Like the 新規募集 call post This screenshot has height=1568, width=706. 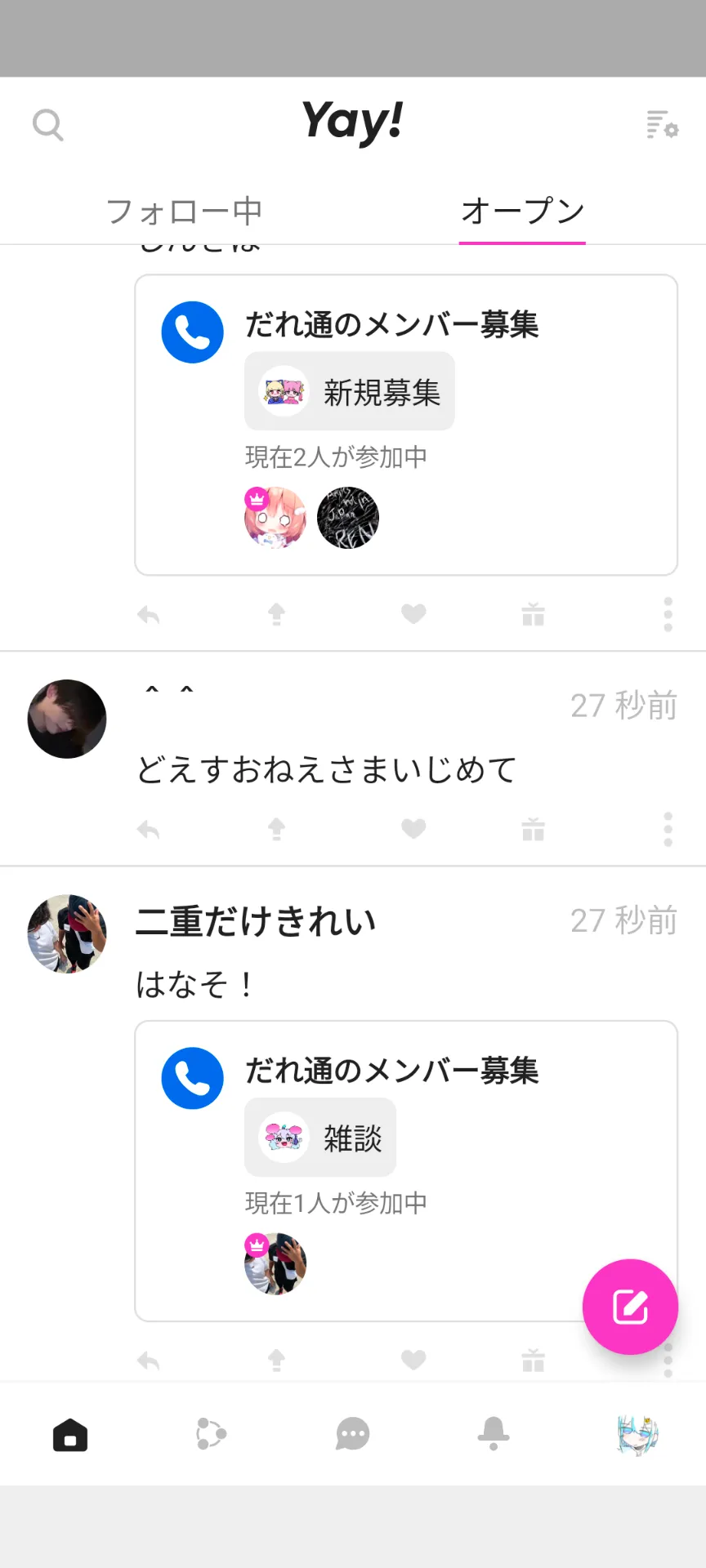[x=413, y=614]
